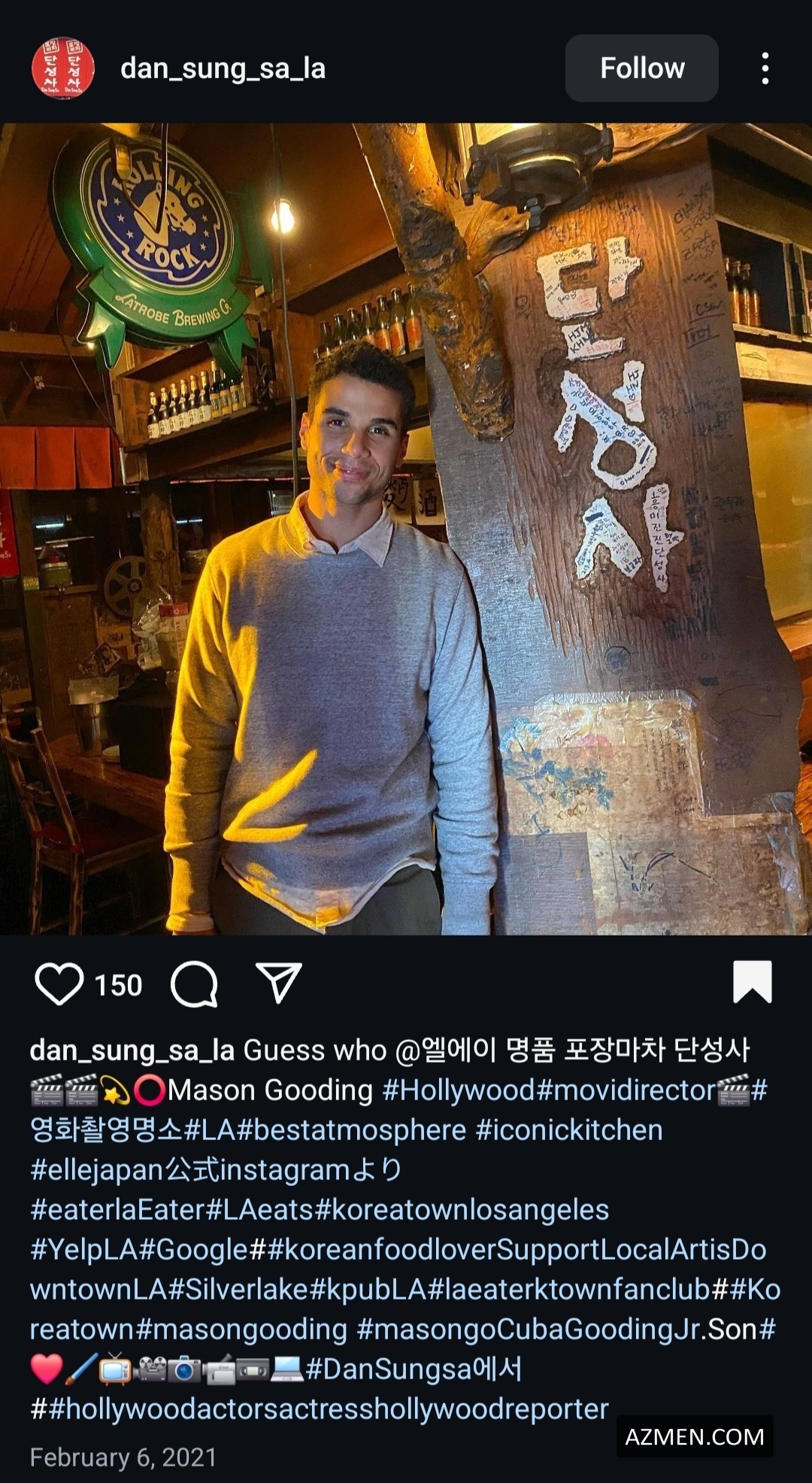The height and width of the screenshot is (1483, 812).
Task: Open the #iconickitchen hashtag
Action: [569, 1130]
